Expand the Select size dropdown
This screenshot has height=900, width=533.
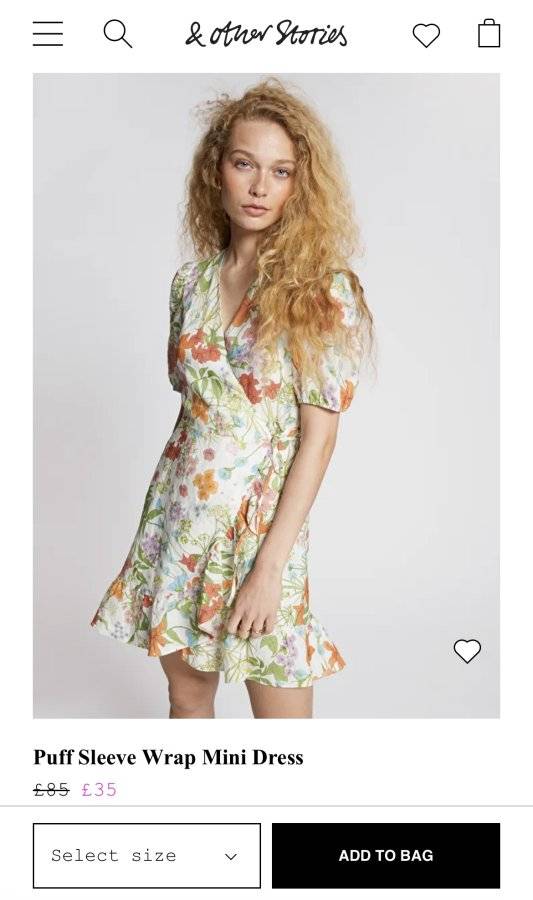[147, 855]
